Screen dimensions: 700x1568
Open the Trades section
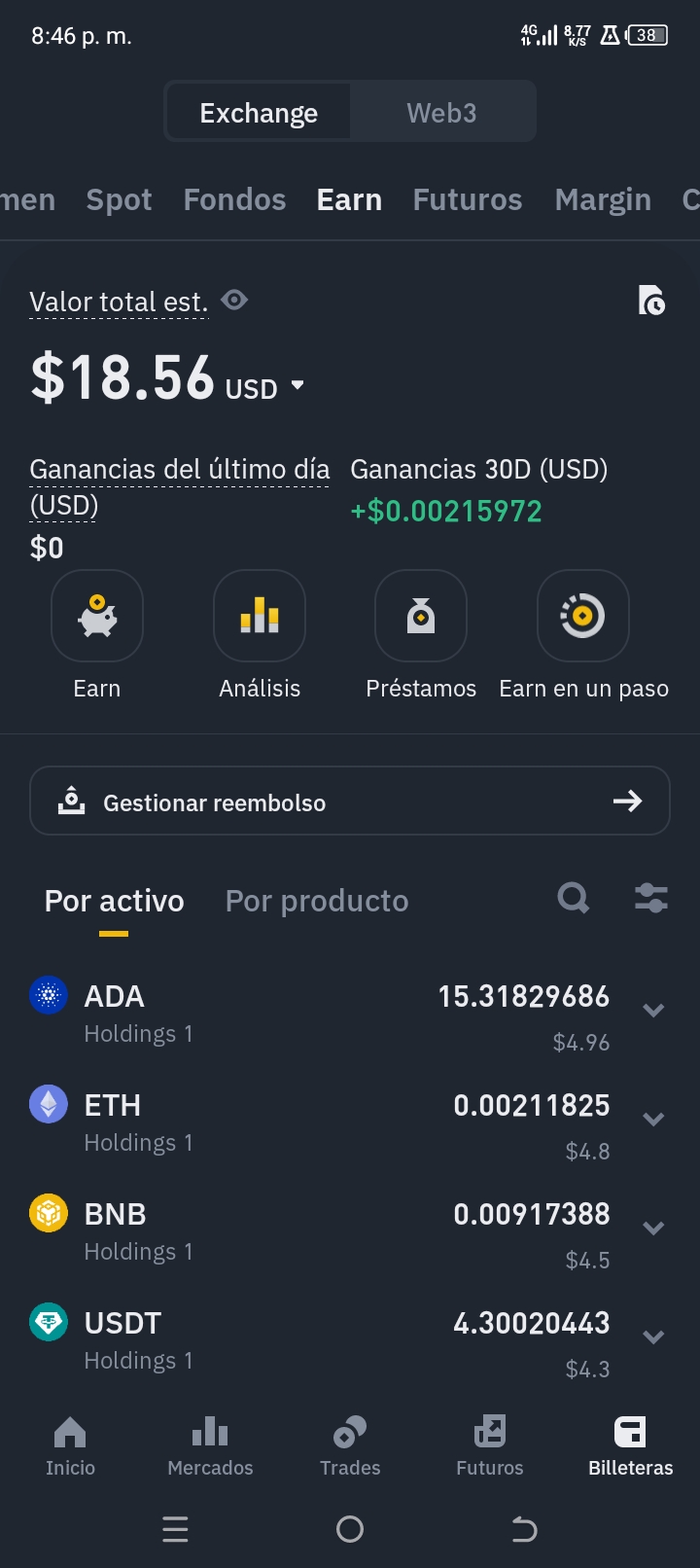[350, 1446]
